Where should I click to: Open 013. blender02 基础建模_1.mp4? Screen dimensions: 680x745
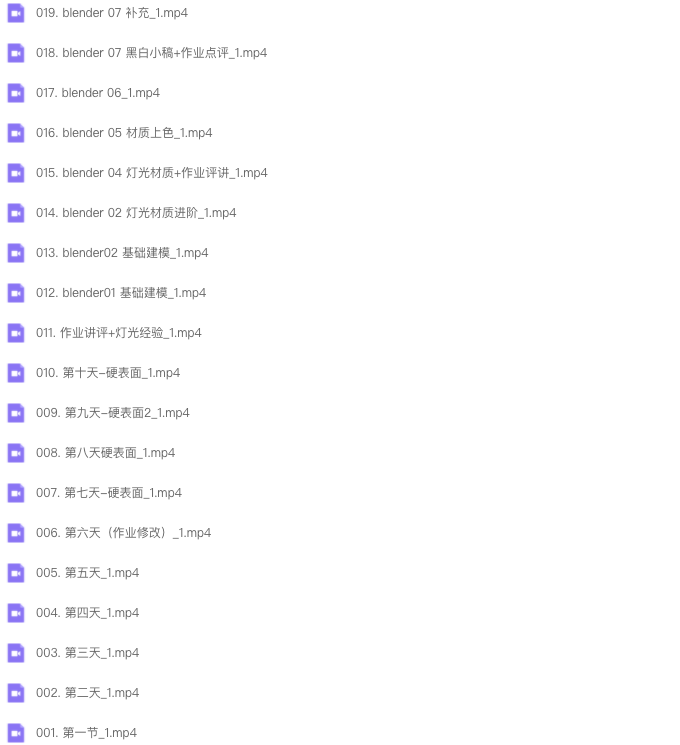(122, 253)
